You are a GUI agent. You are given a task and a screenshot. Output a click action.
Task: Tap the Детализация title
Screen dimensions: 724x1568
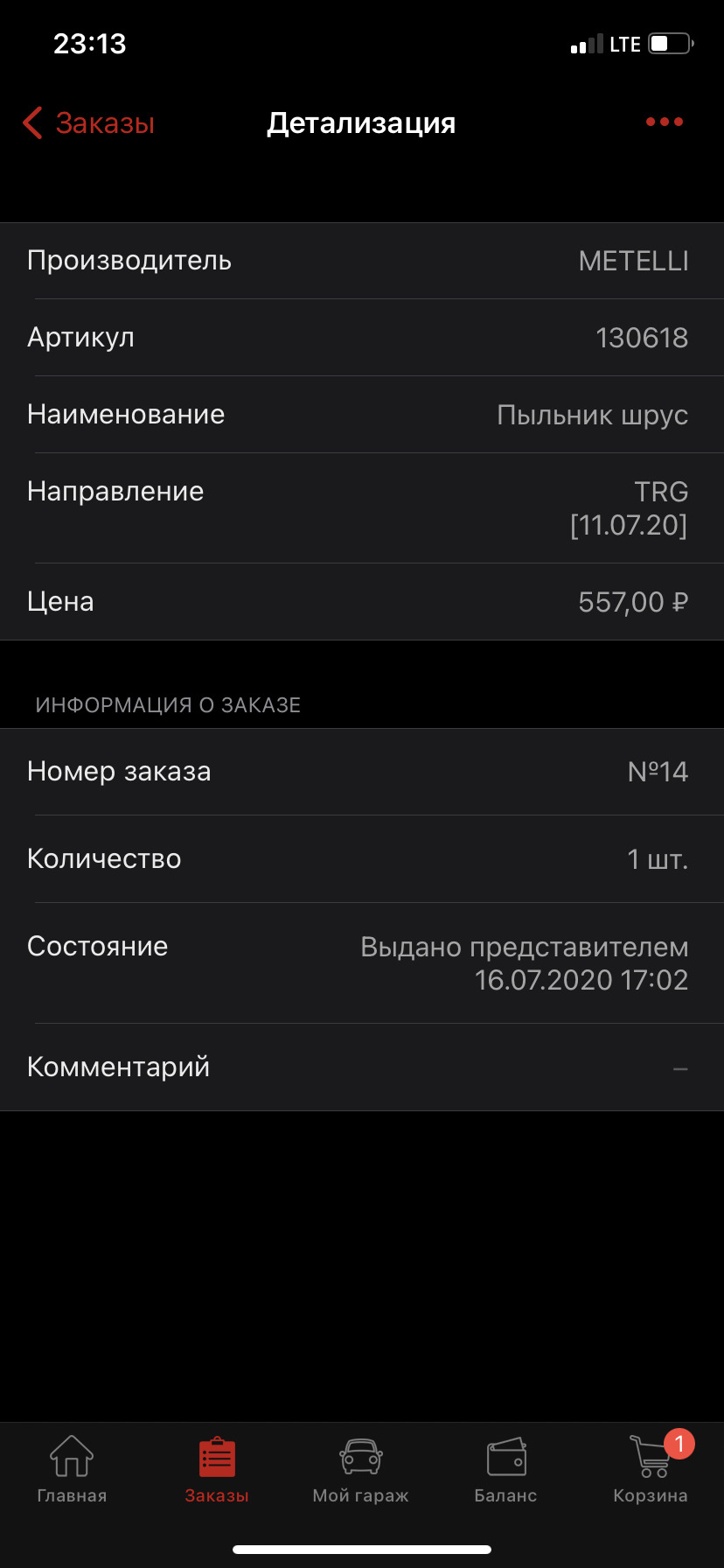click(361, 122)
